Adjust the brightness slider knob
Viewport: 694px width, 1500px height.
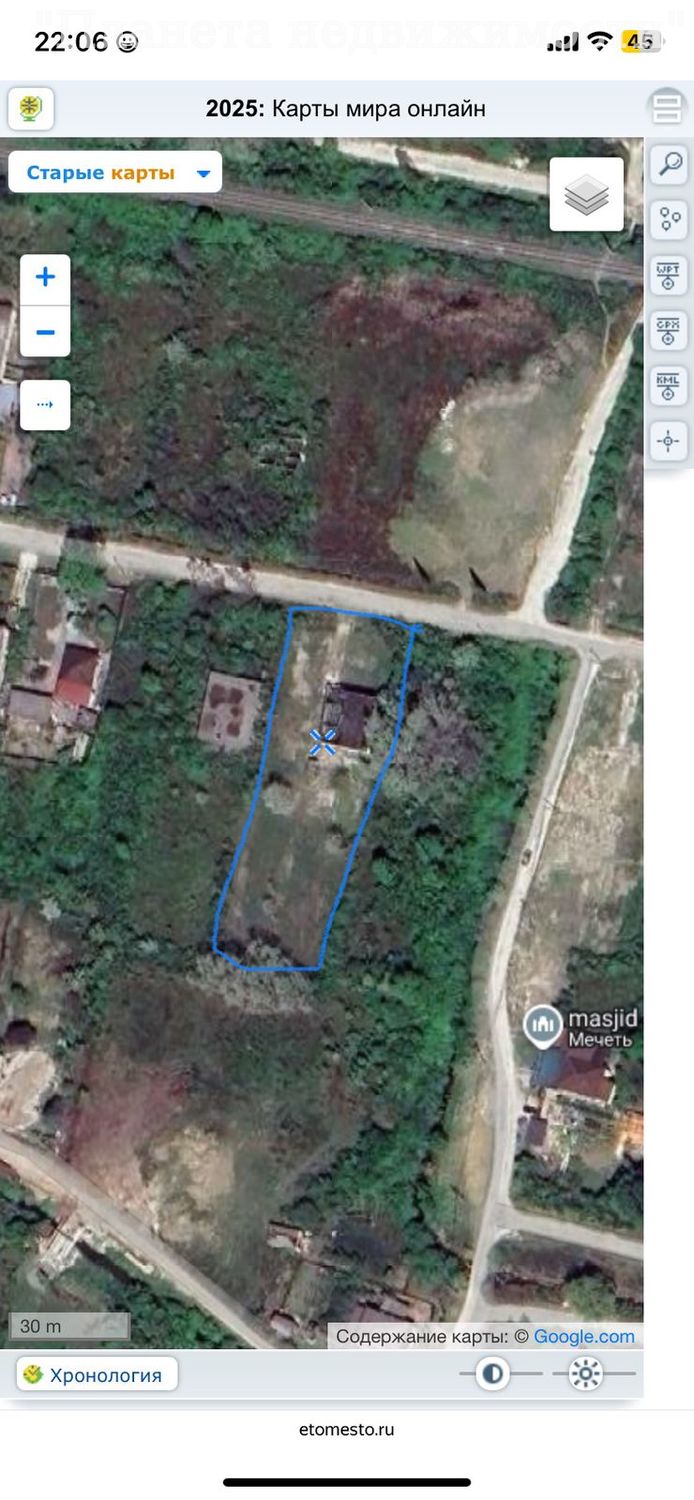point(586,1374)
